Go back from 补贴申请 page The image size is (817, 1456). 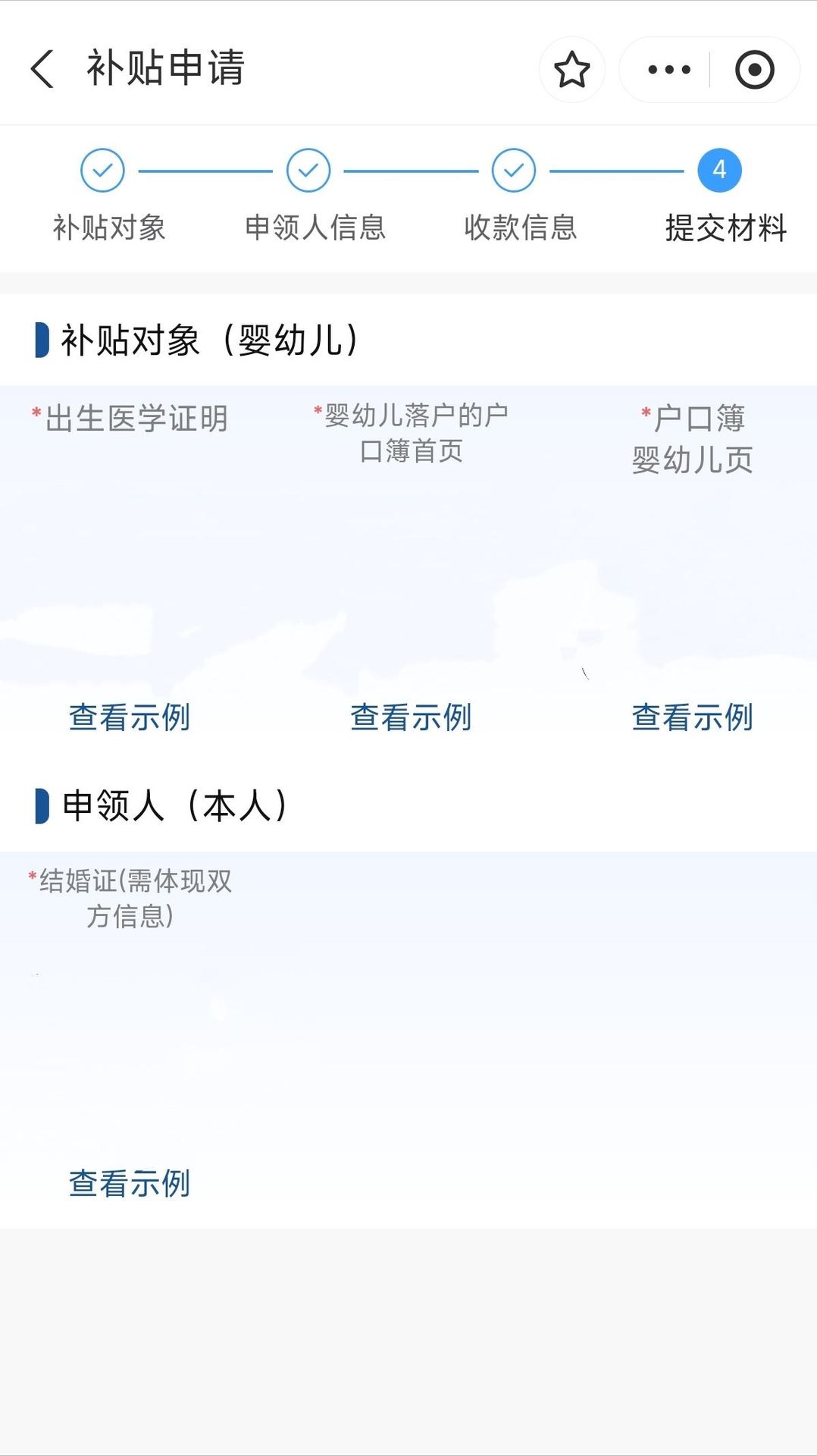point(42,69)
